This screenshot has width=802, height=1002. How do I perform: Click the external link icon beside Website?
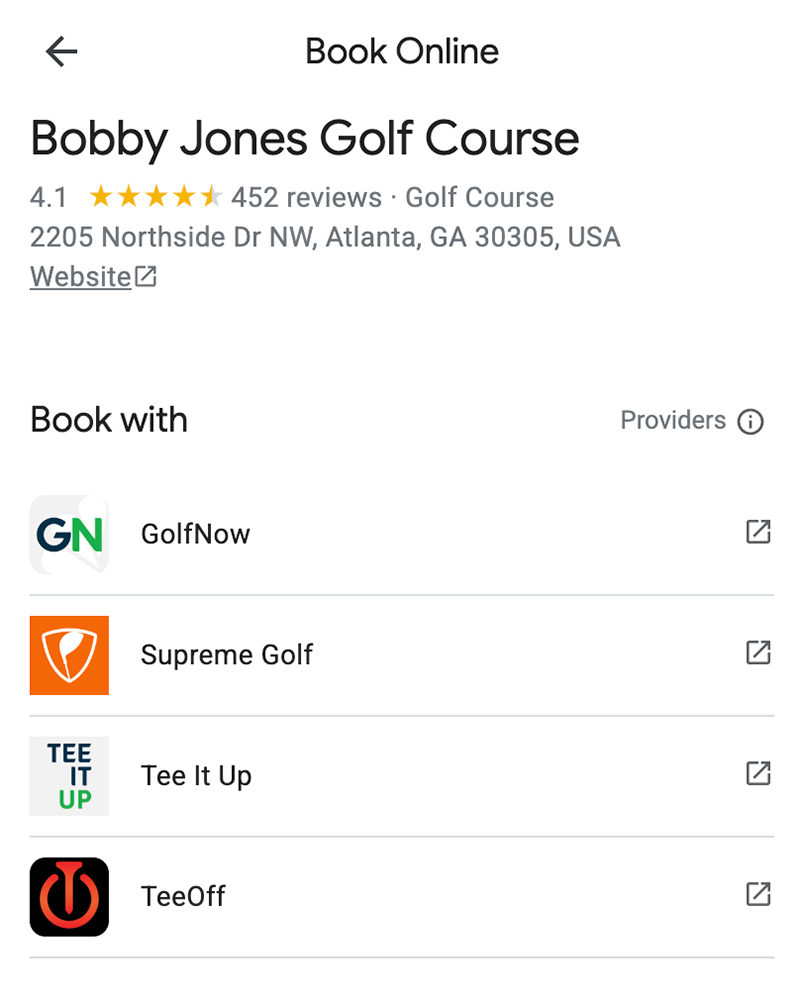146,274
